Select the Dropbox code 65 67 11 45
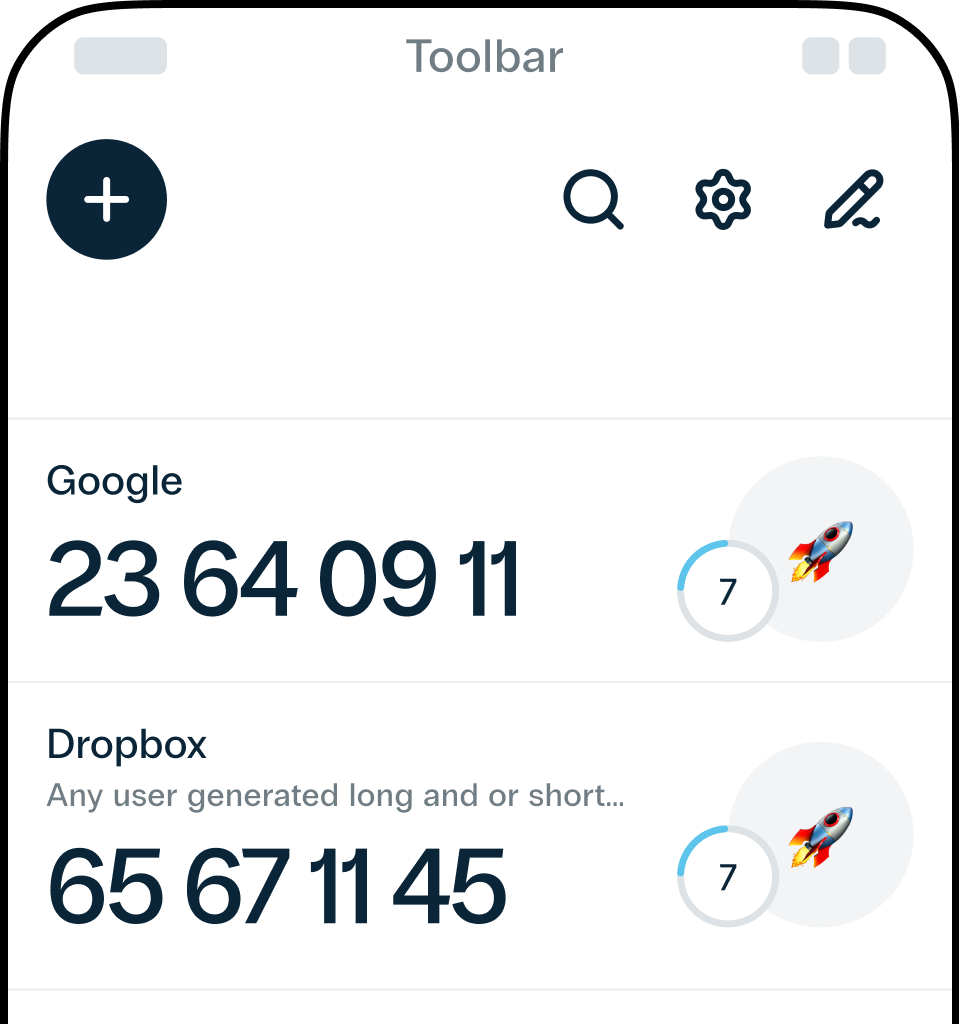 (277, 887)
